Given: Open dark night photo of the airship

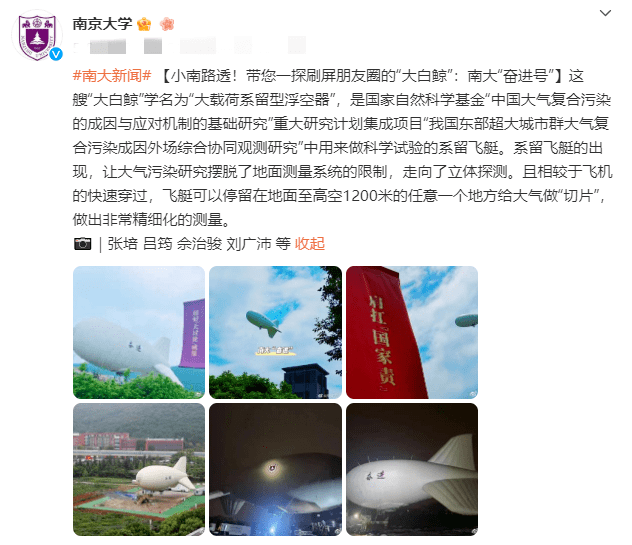Looking at the screenshot, I should tap(274, 468).
